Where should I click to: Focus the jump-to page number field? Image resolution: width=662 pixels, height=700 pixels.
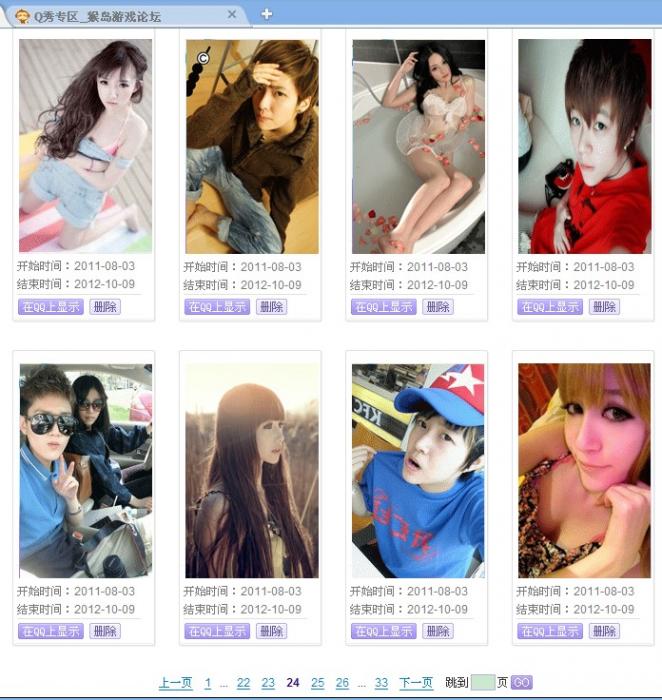[483, 683]
